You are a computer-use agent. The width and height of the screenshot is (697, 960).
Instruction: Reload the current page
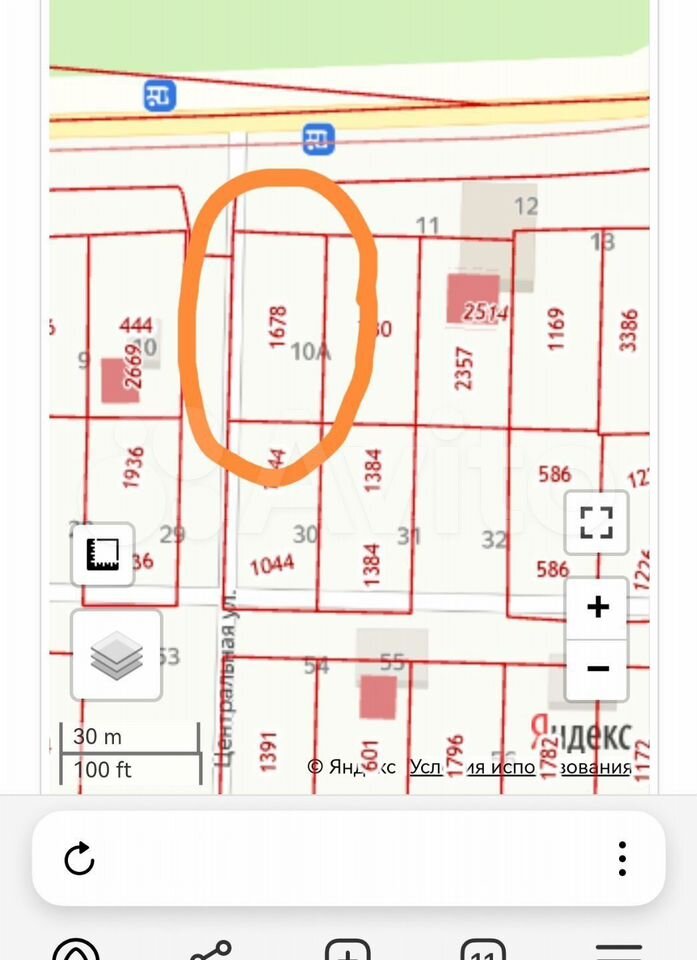[x=79, y=858]
